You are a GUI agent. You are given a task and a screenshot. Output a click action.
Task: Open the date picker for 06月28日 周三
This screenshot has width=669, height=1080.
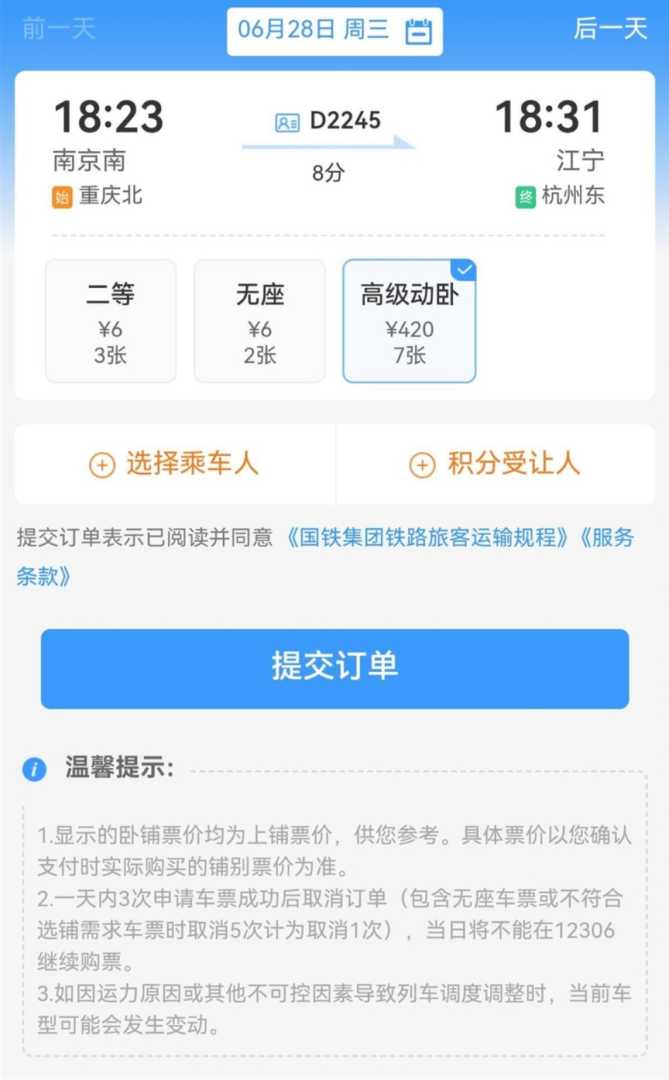[x=334, y=30]
